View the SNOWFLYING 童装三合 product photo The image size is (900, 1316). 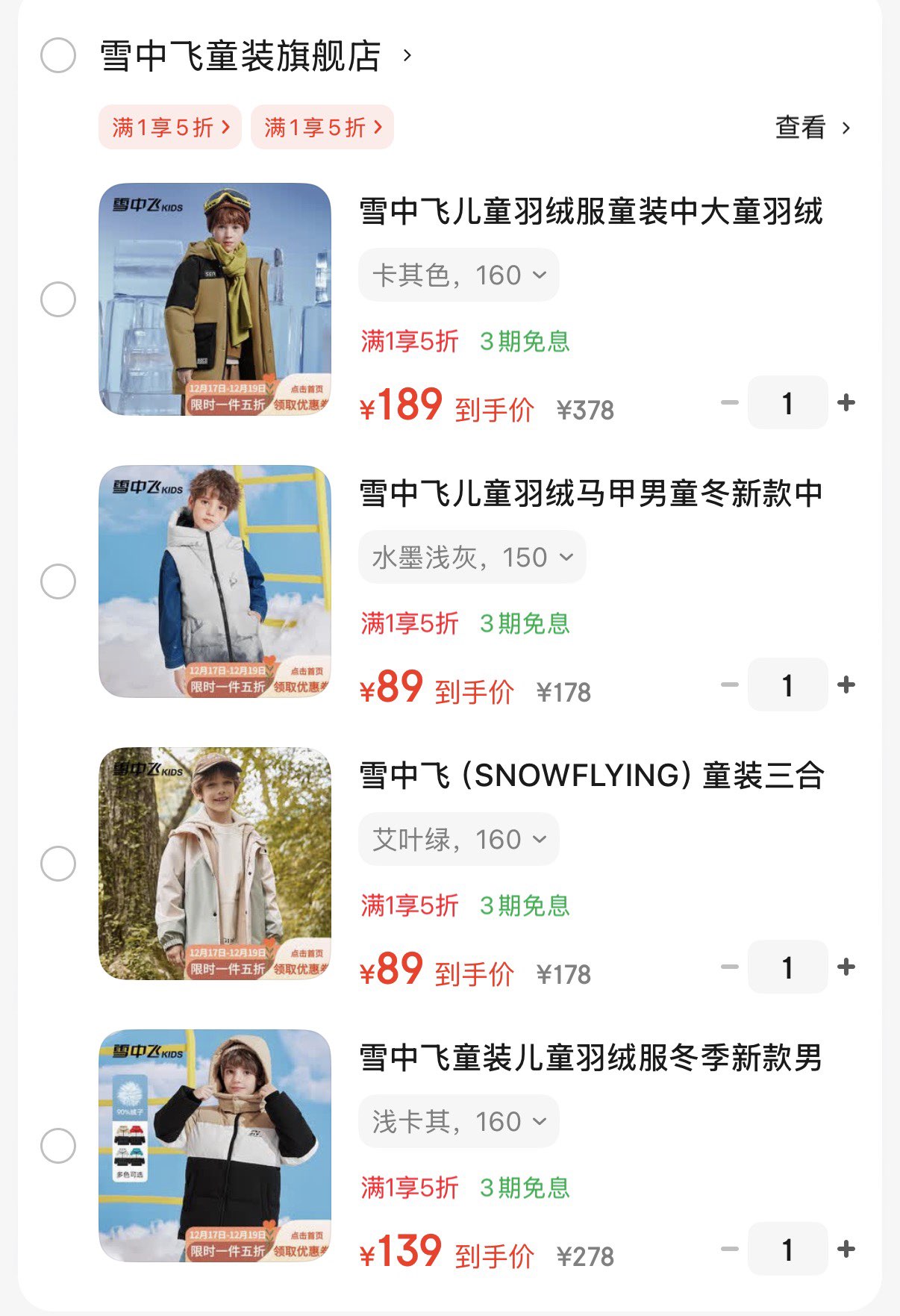coord(215,864)
